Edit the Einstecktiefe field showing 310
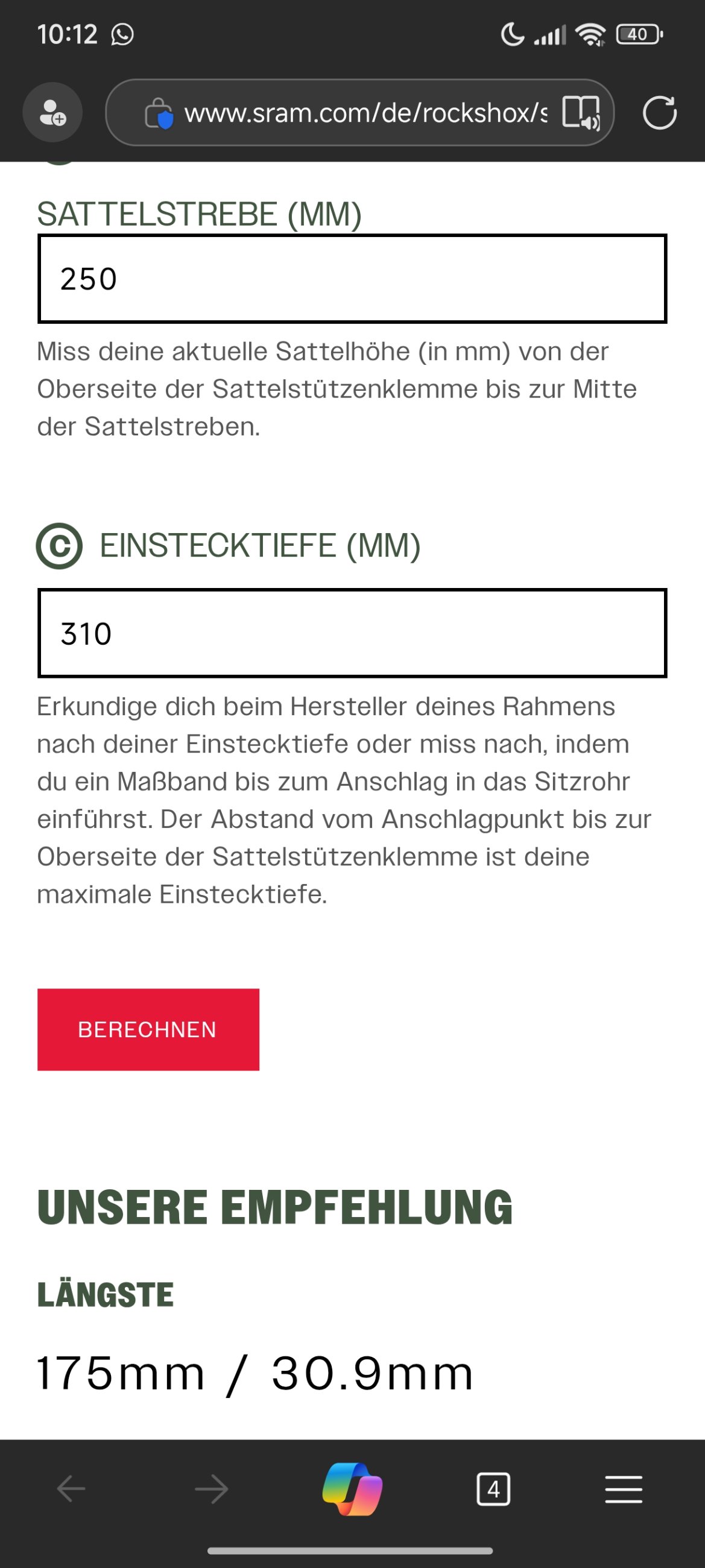This screenshot has height=1568, width=705. point(352,633)
